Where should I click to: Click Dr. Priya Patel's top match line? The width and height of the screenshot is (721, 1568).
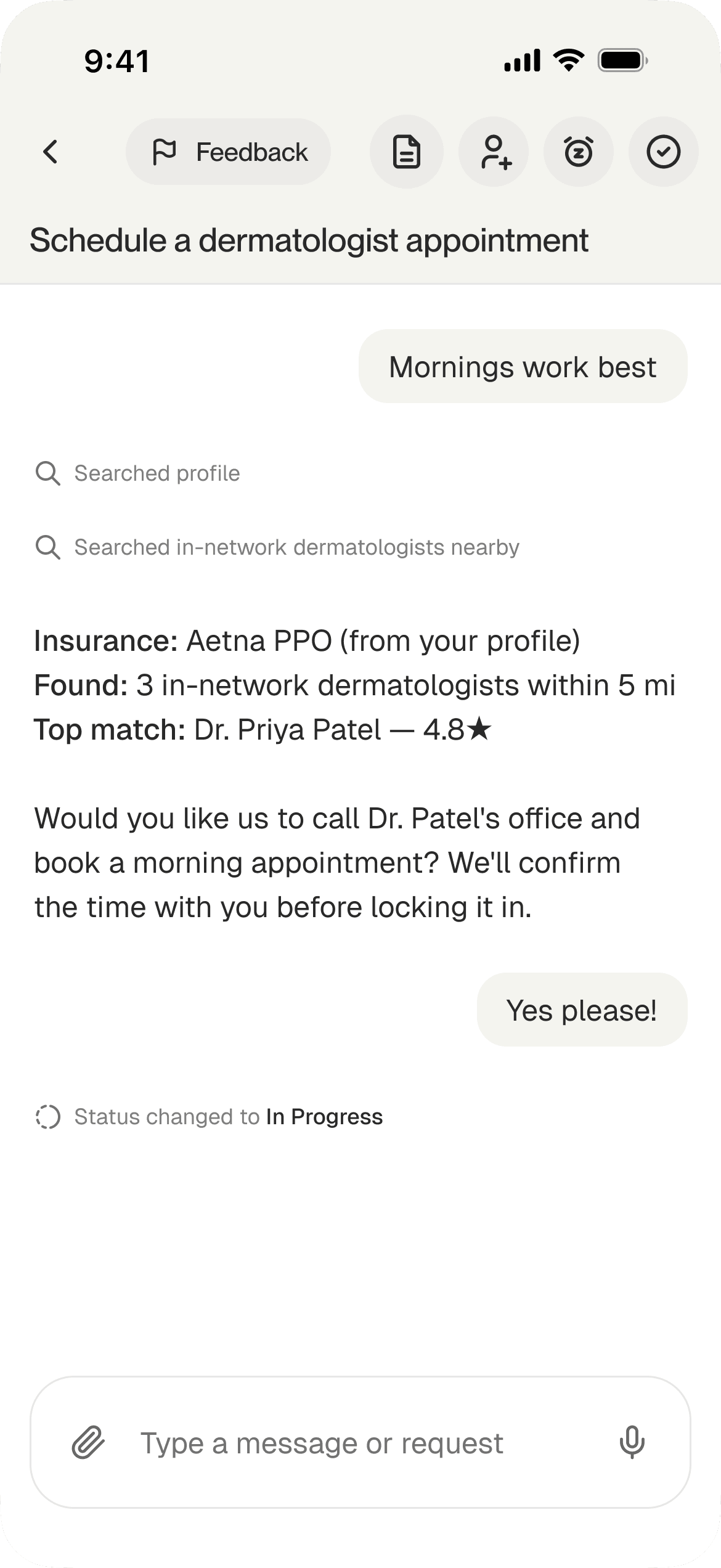coord(261,730)
